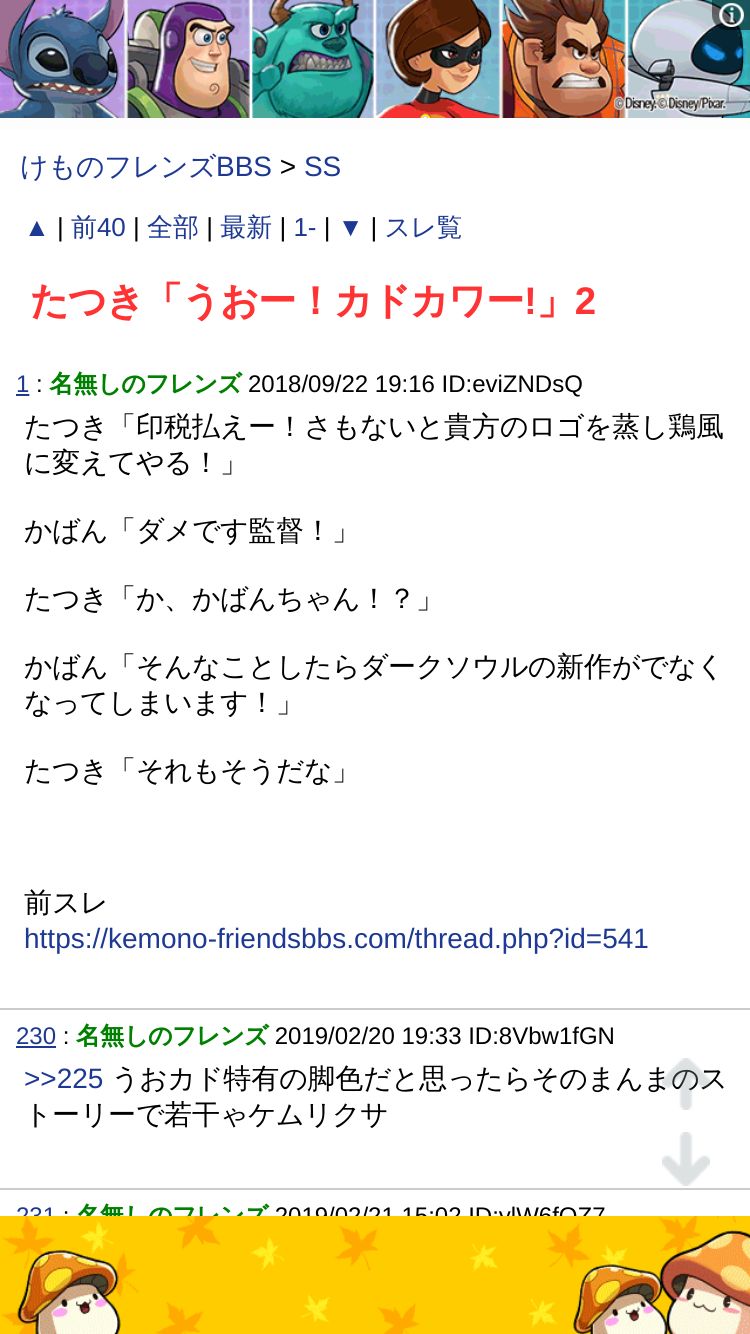Image resolution: width=750 pixels, height=1334 pixels.
Task: Tap post number 230 link
Action: [x=36, y=1036]
